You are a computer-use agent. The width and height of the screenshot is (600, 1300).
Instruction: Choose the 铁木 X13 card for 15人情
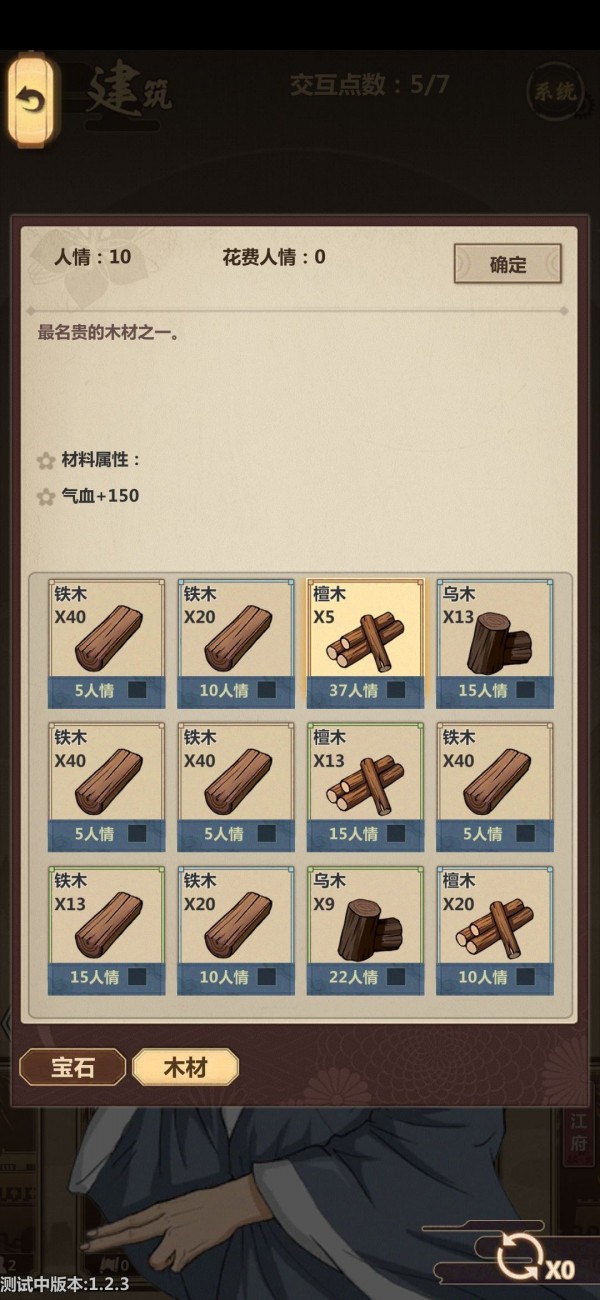(106, 928)
